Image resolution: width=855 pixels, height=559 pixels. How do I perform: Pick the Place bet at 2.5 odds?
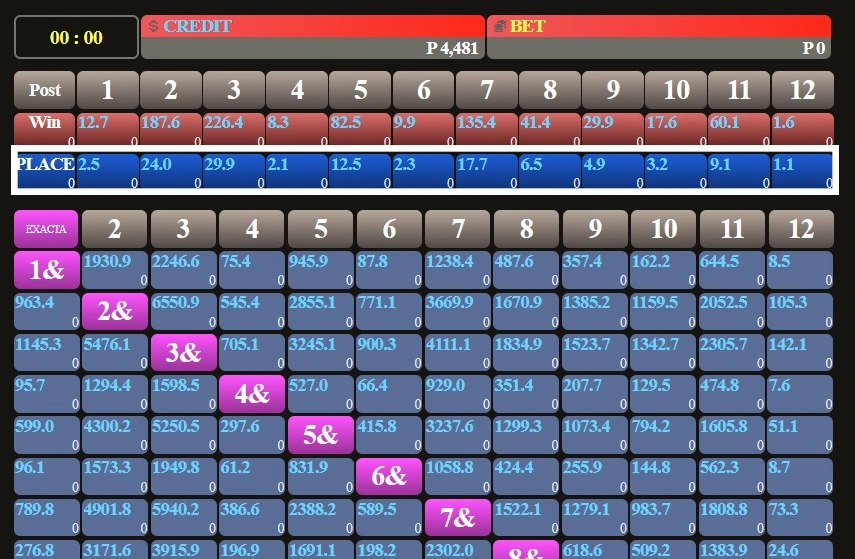(x=108, y=170)
